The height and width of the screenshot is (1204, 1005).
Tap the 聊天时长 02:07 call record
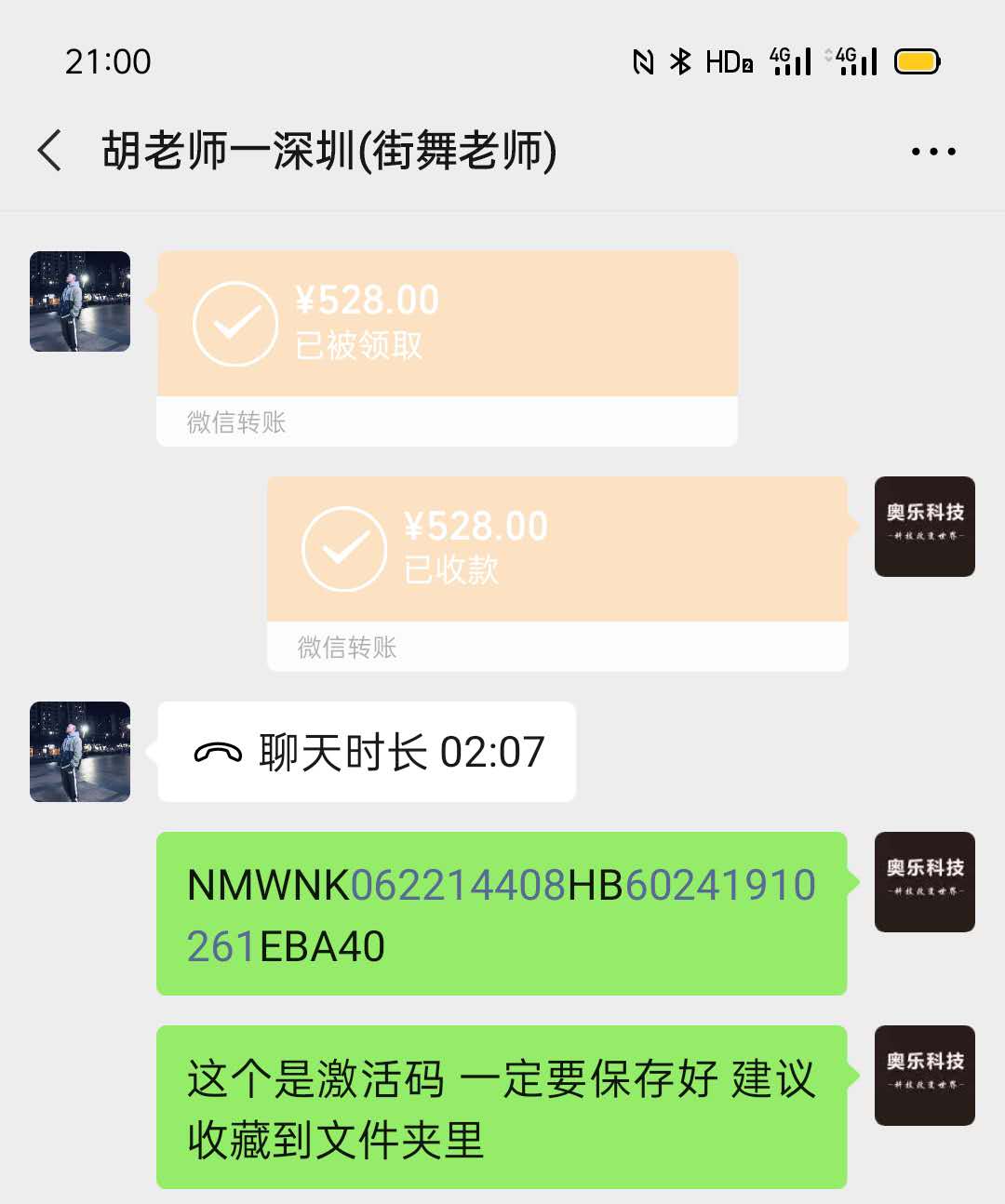367,752
